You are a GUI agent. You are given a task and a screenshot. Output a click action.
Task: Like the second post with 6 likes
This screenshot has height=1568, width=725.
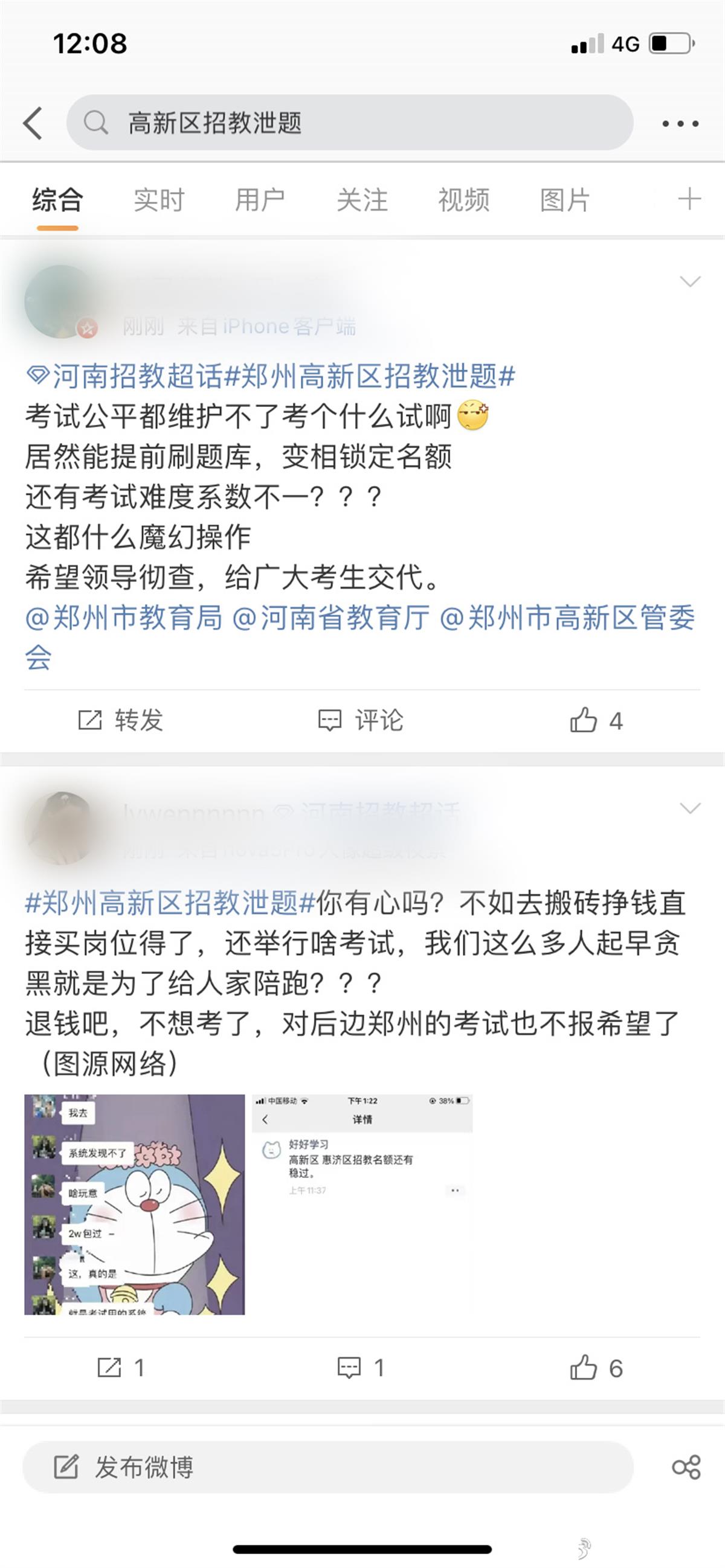595,1368
